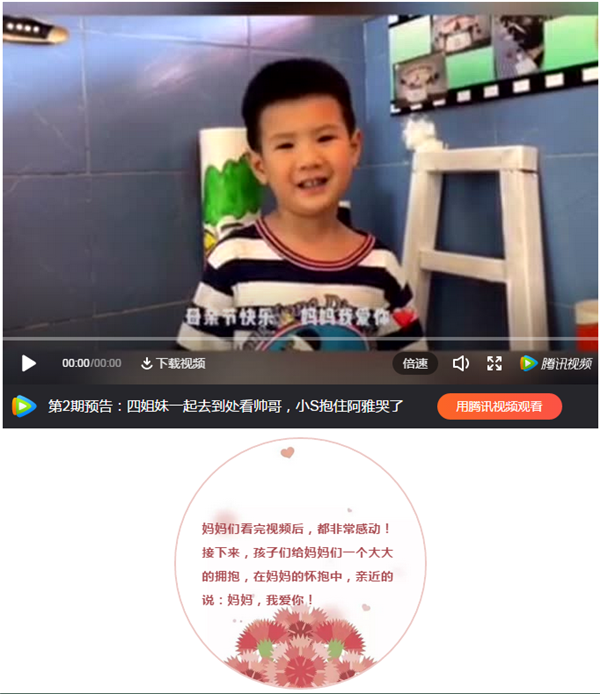Play the video

coord(29,363)
